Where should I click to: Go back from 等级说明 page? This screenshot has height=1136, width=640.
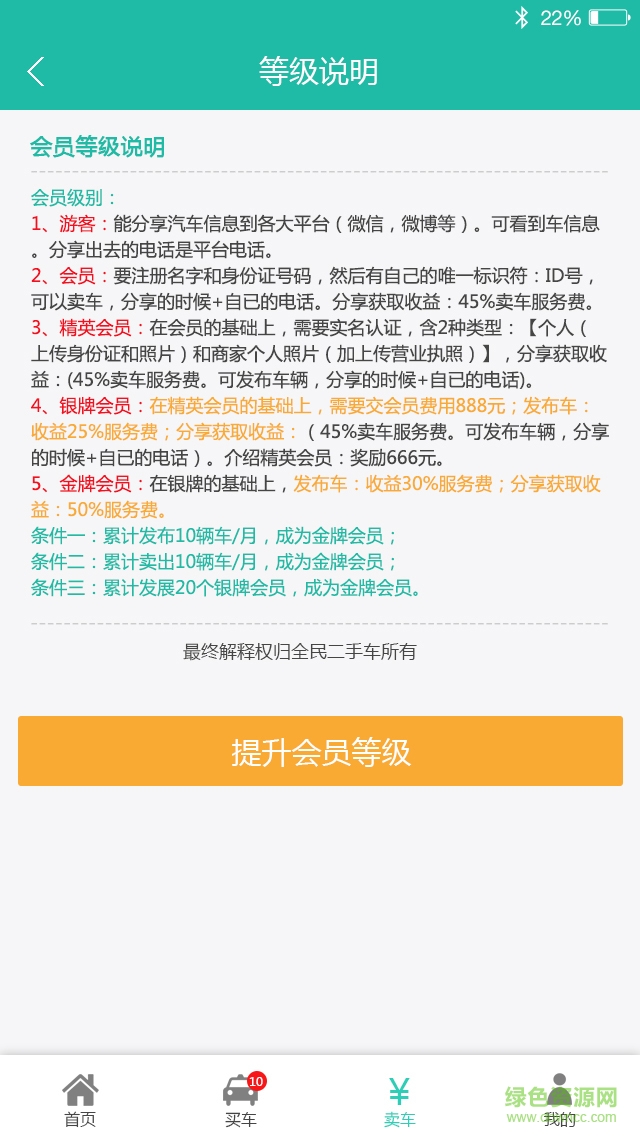[36, 72]
